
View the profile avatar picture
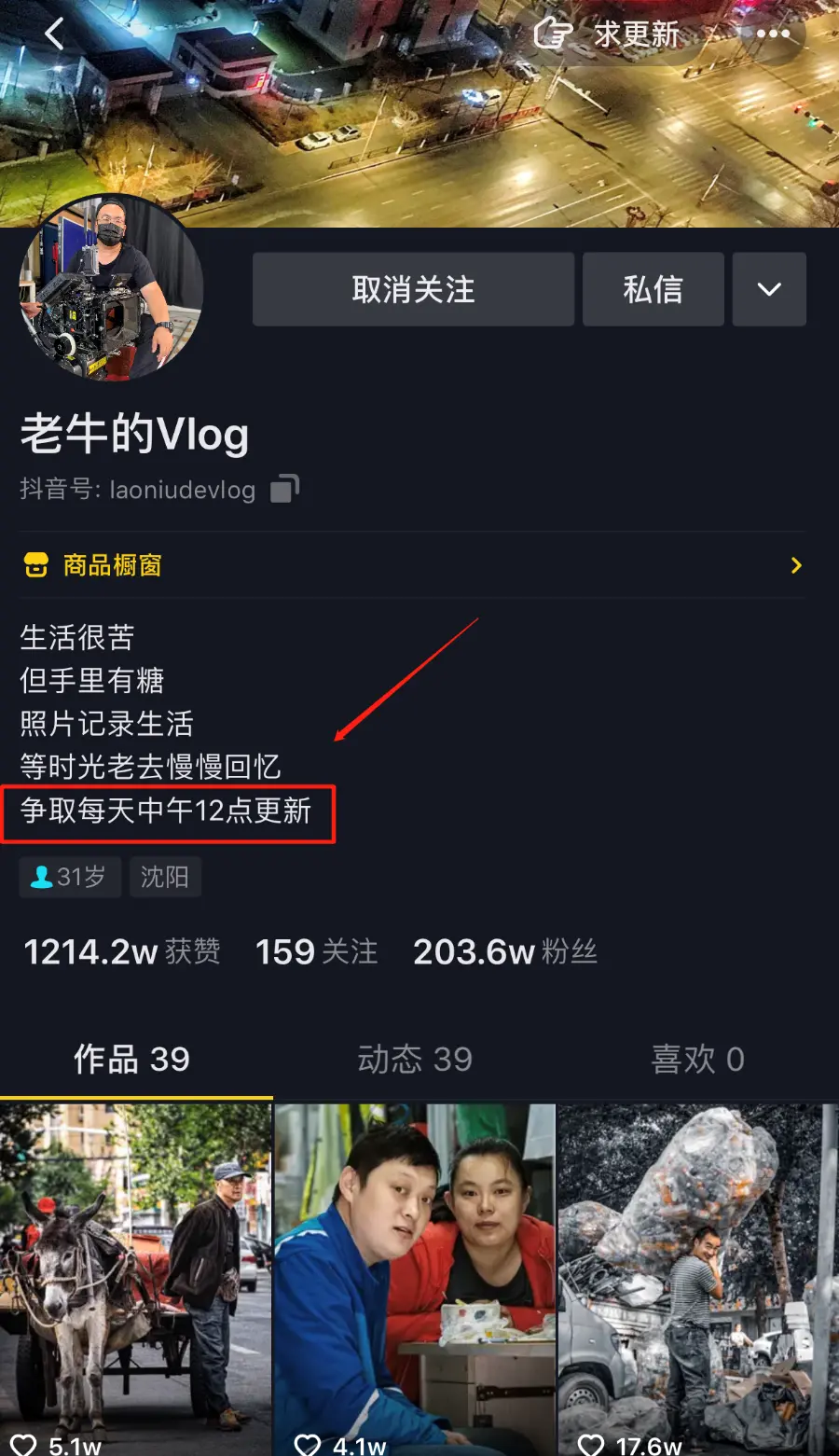pos(110,287)
